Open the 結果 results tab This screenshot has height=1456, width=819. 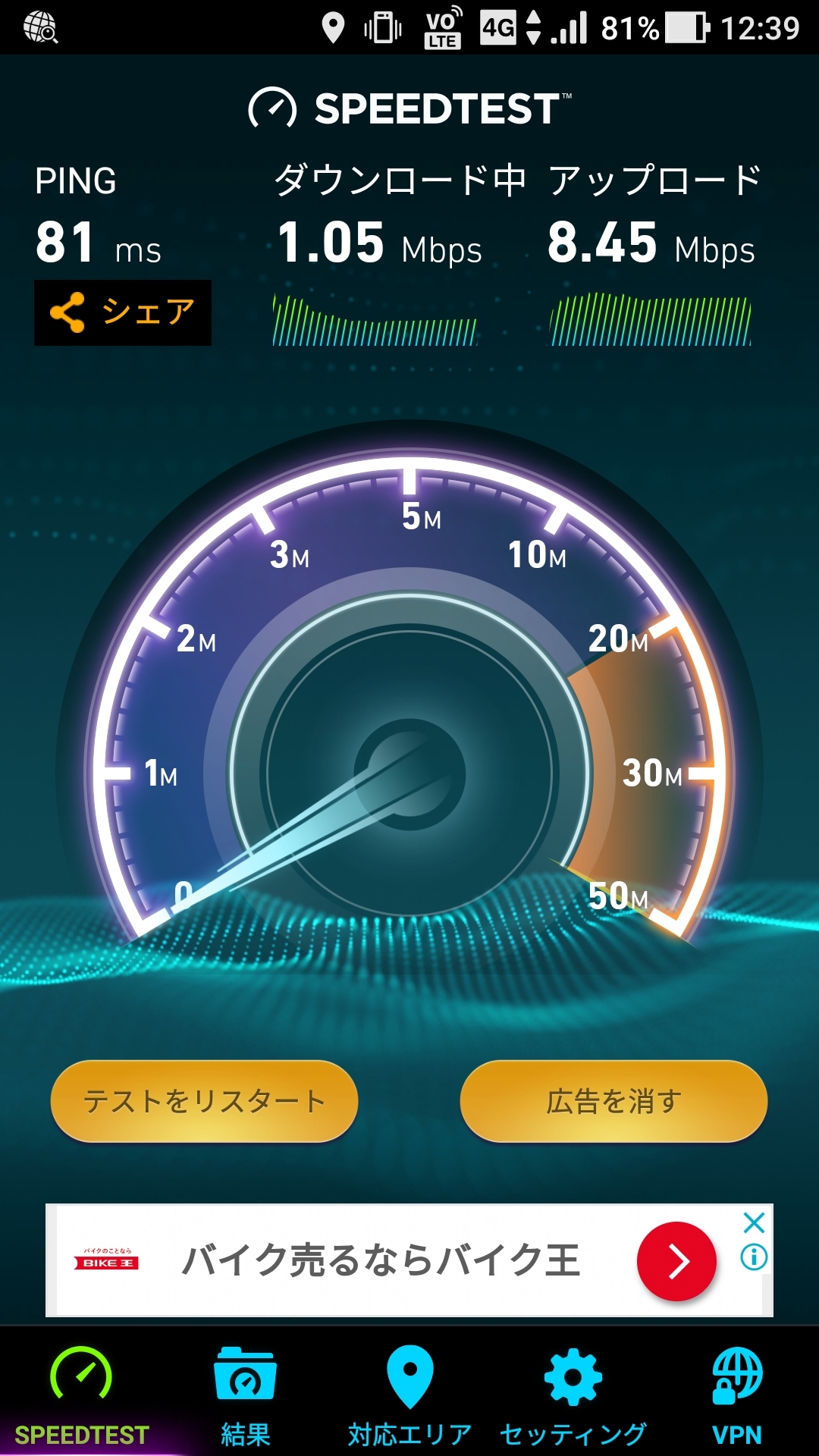245,1395
